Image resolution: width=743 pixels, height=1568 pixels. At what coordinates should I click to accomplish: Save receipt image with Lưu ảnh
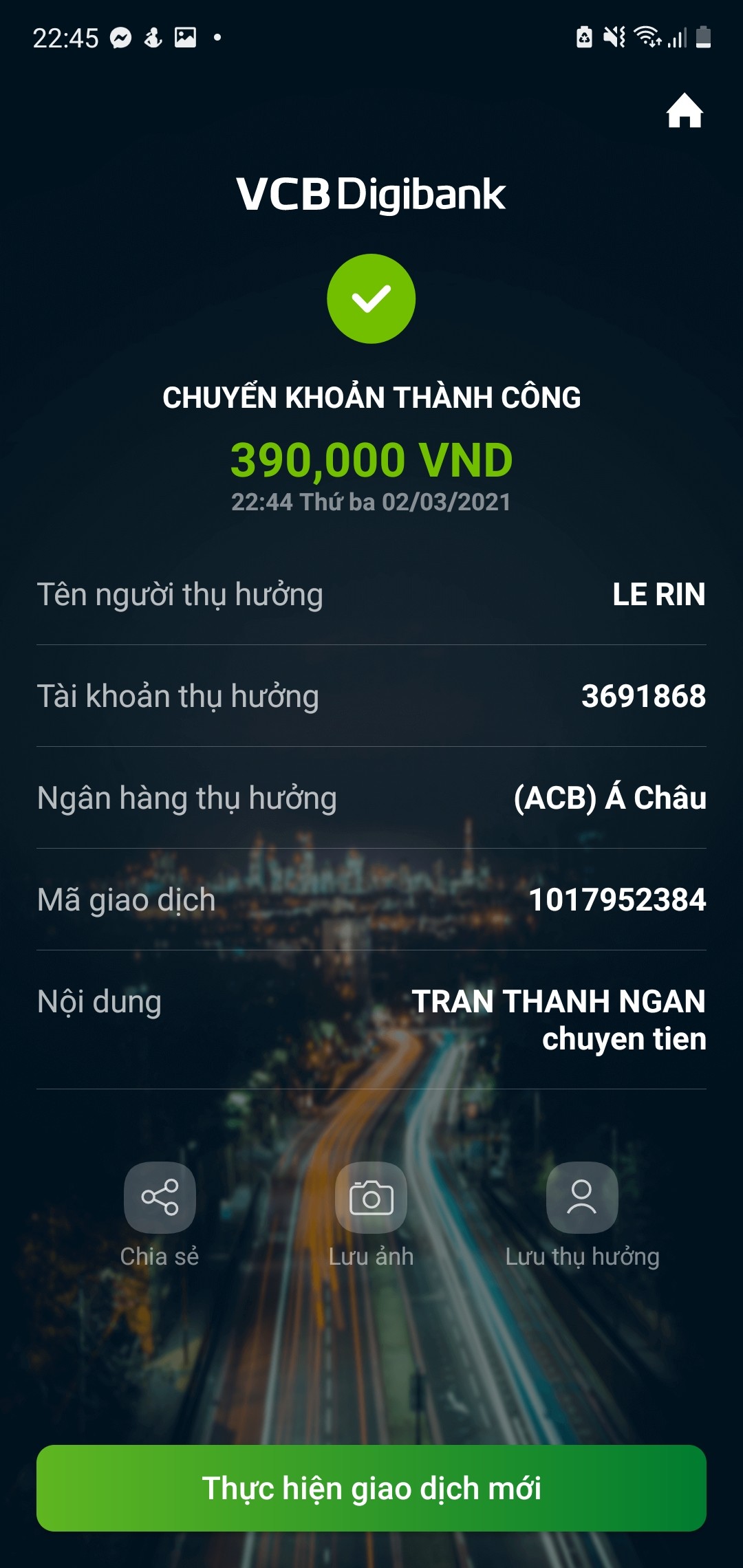[371, 1197]
